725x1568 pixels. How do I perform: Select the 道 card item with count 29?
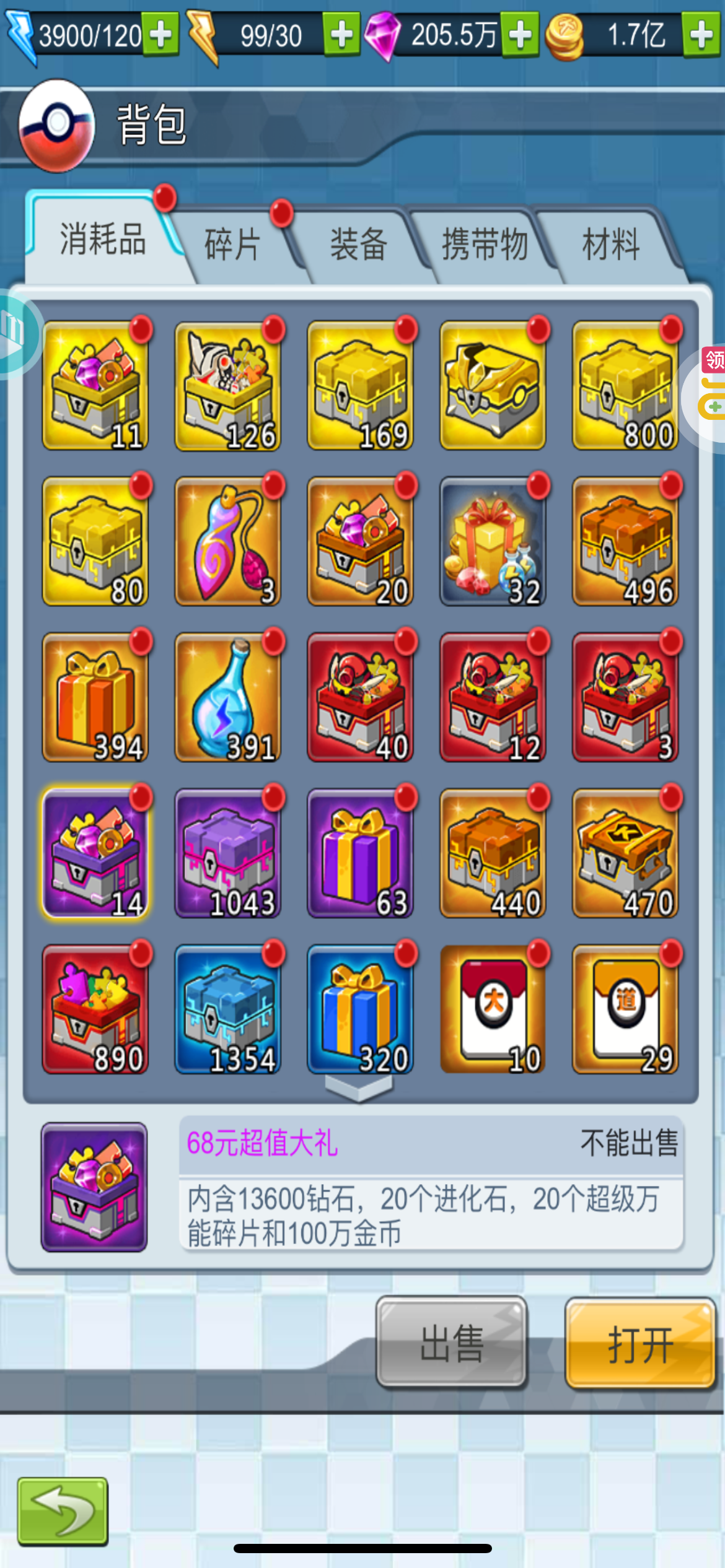click(x=626, y=1009)
